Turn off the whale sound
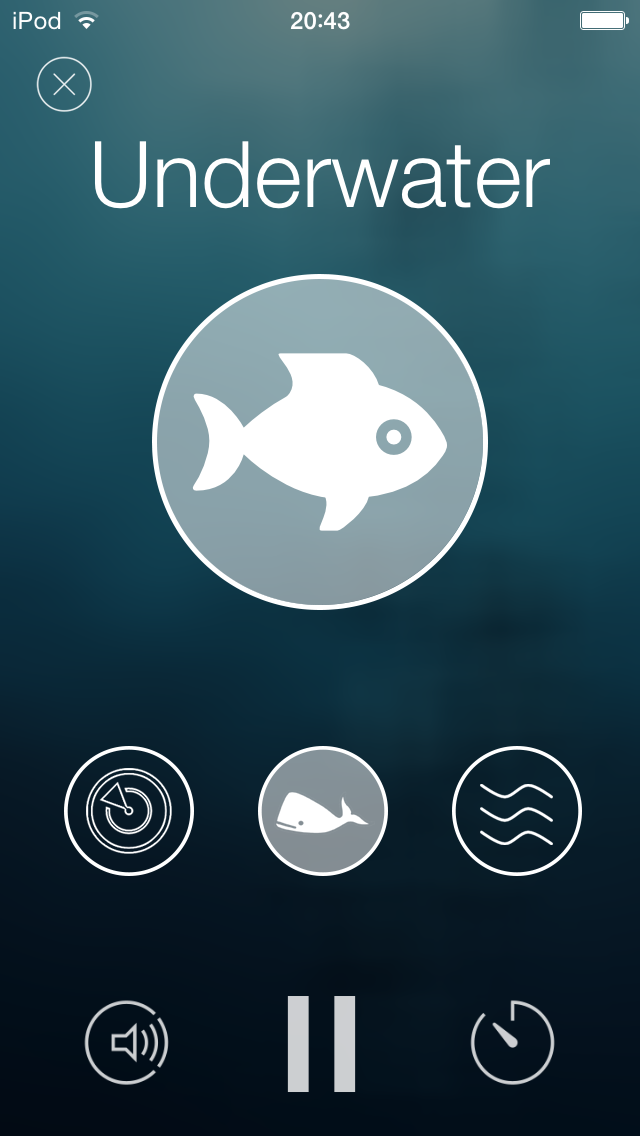Screen dimensions: 640x1136 pyautogui.click(x=322, y=811)
